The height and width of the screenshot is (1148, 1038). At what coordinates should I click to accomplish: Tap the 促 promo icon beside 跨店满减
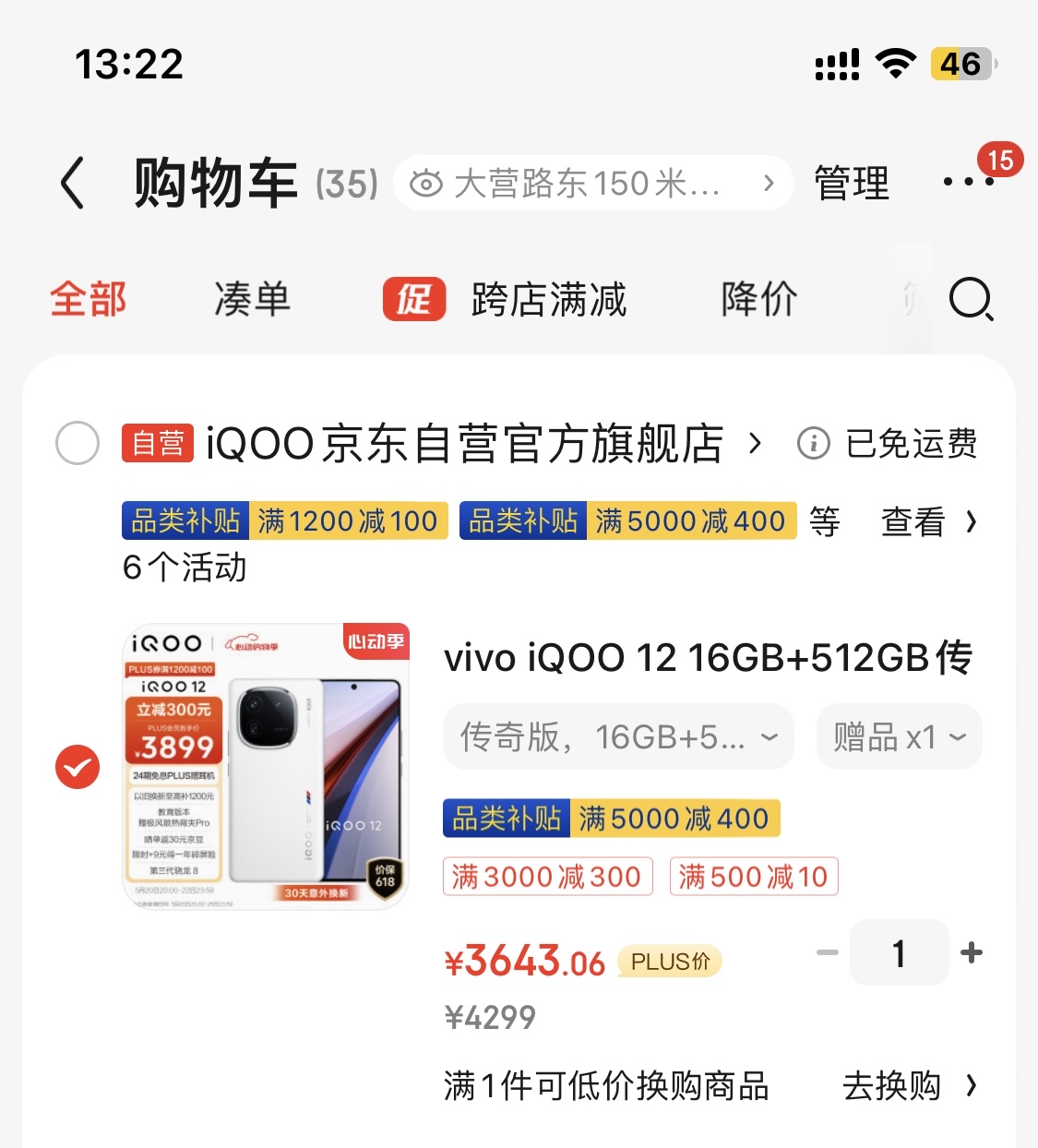coord(412,300)
